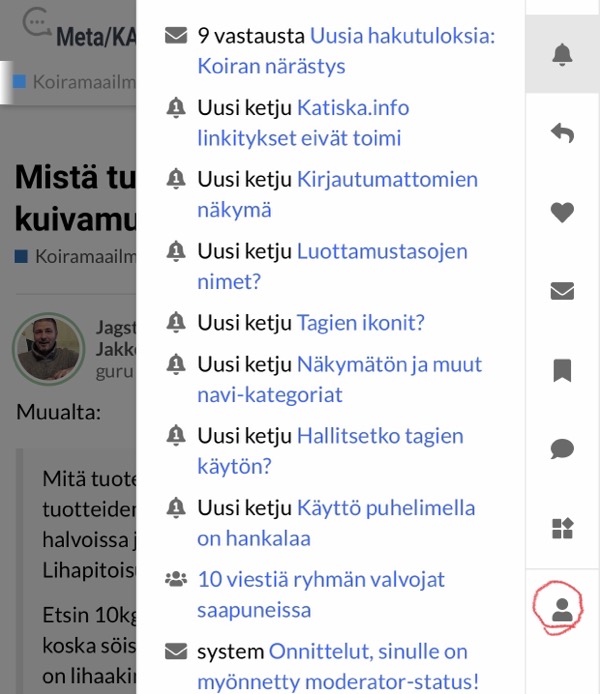Switch to the other notifications grid tab
Screen dimensions: 600x694
coord(562,529)
